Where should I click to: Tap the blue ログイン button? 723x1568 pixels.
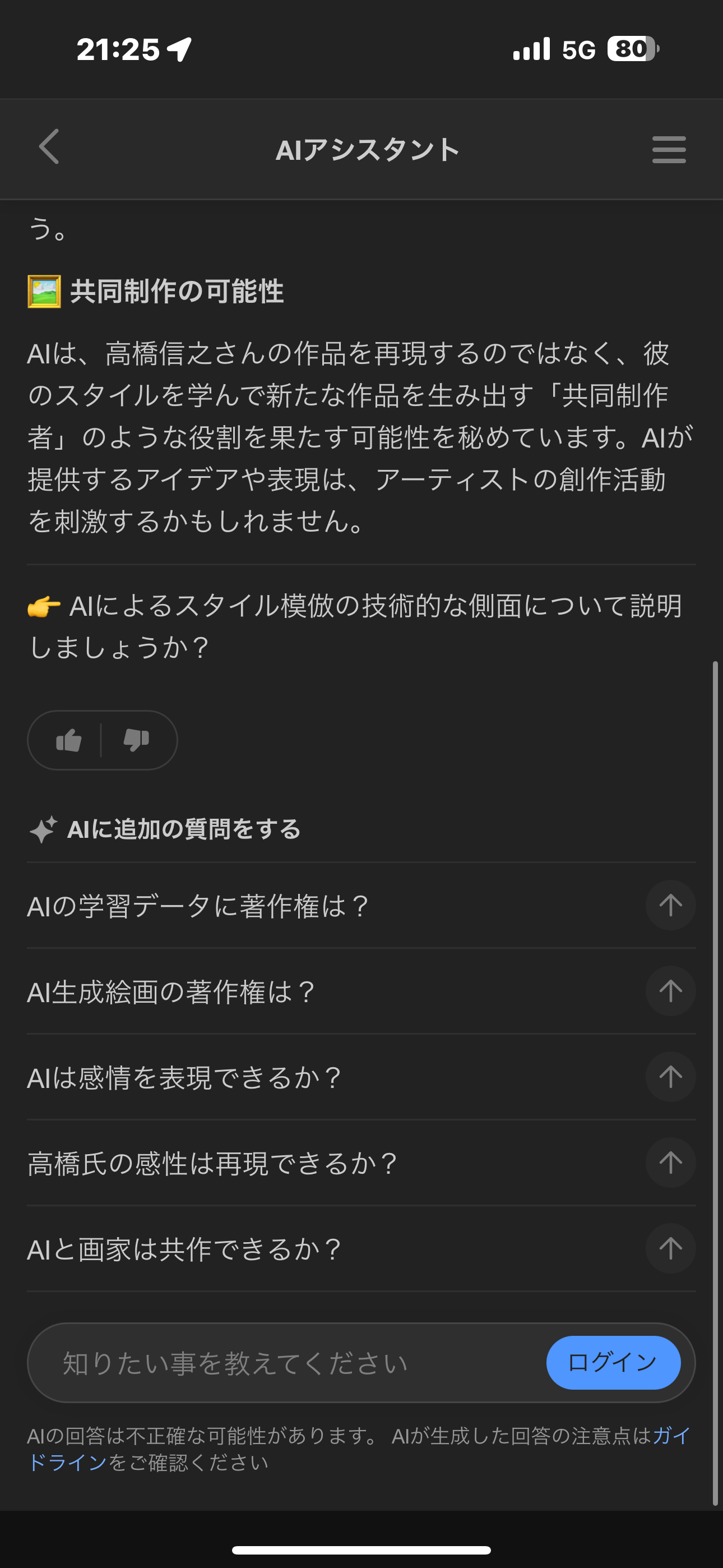[613, 1363]
